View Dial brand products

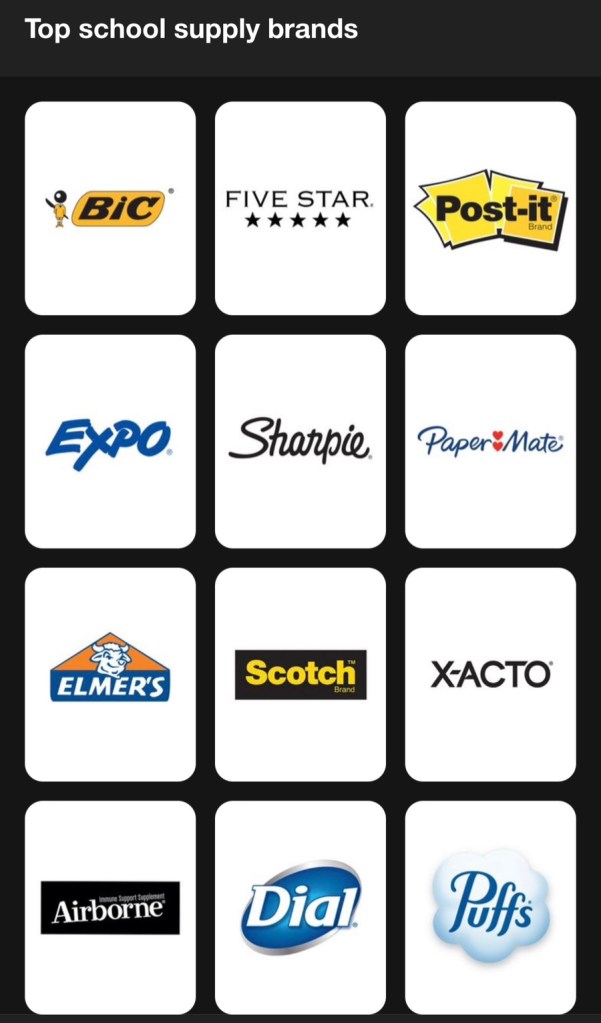(300, 907)
